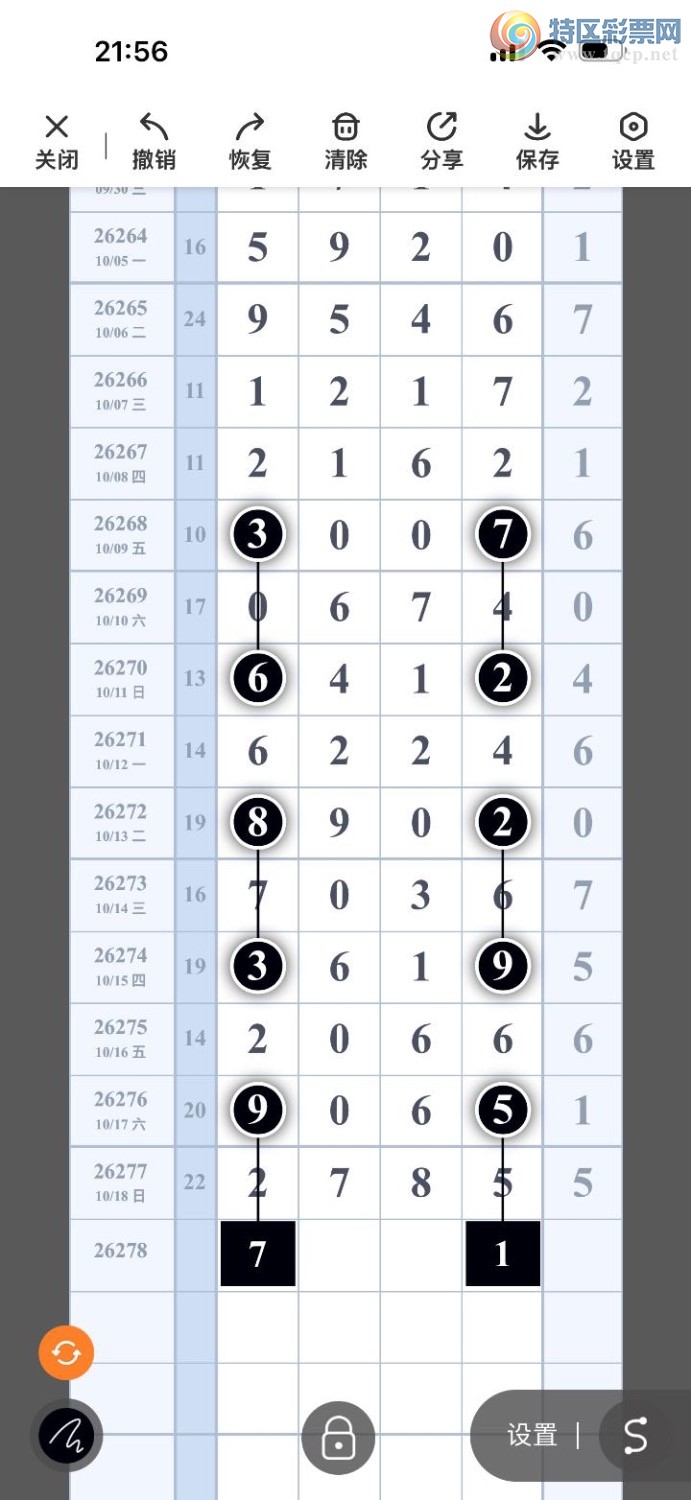Undo the last drawing action
Viewport: 691px width, 1500px height.
154,141
